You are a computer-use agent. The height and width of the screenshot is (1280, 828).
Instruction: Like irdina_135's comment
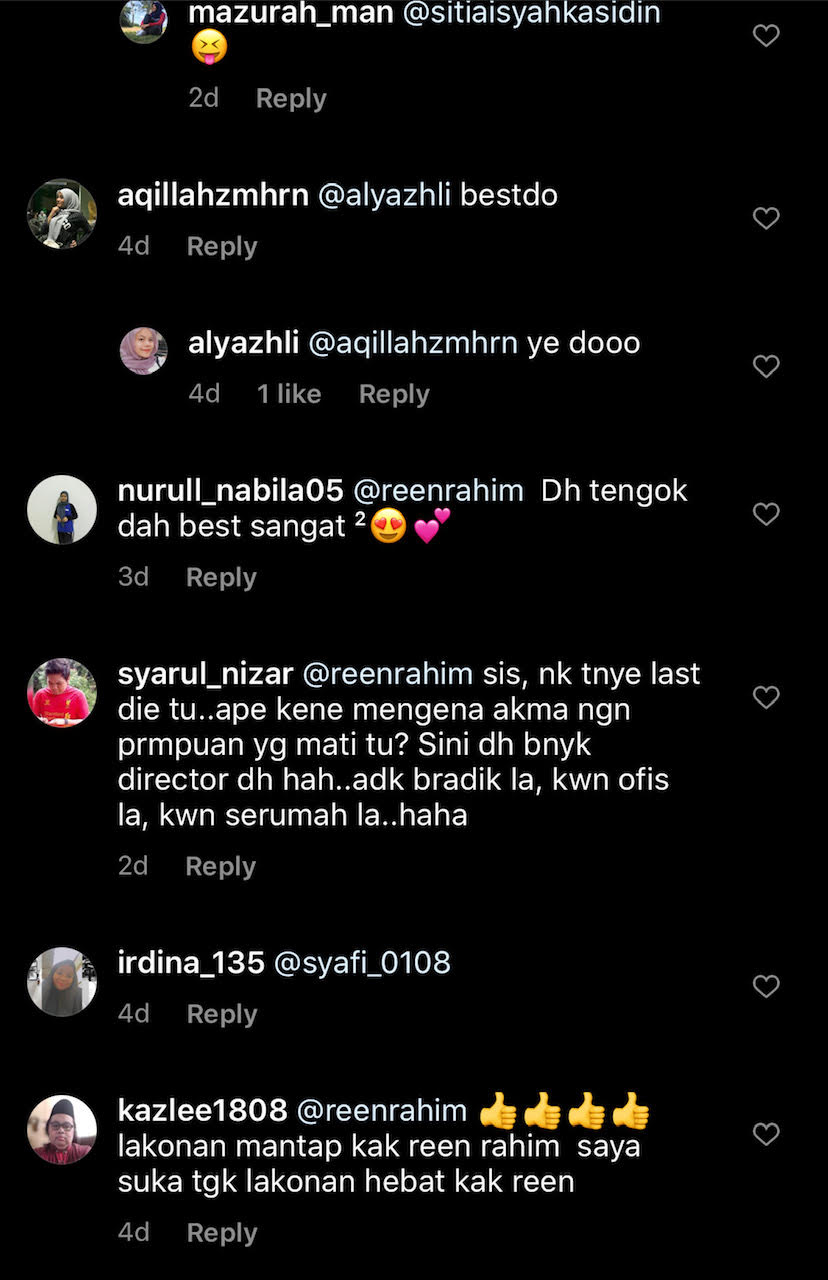[x=765, y=987]
